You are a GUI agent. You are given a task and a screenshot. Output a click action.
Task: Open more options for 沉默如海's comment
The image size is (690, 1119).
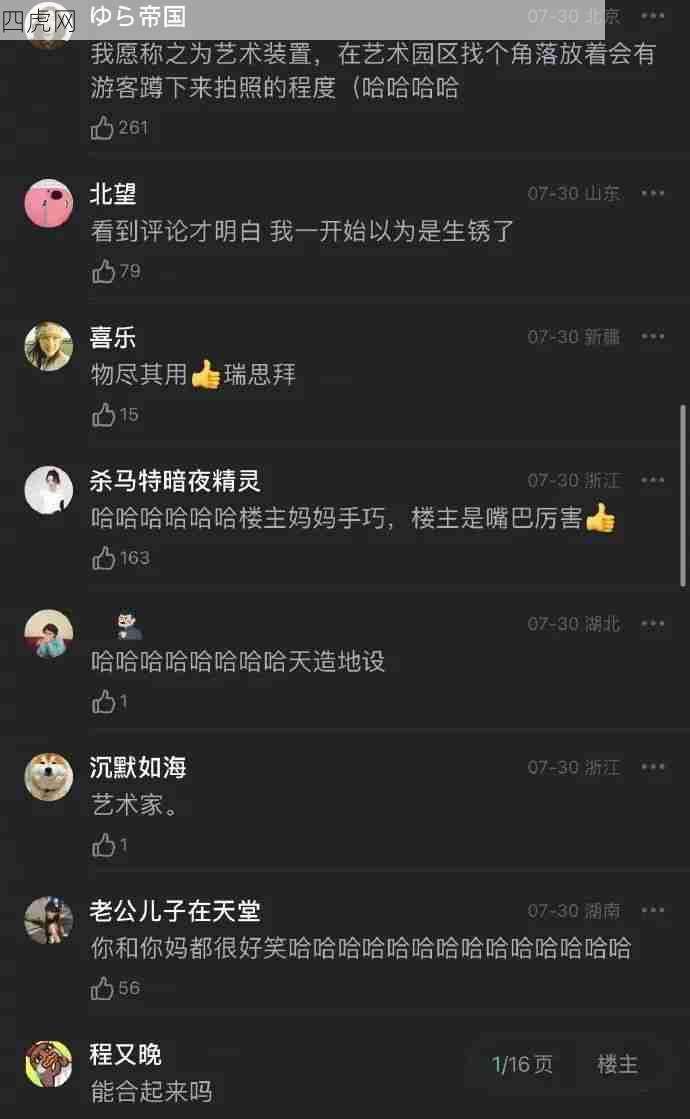[x=653, y=767]
